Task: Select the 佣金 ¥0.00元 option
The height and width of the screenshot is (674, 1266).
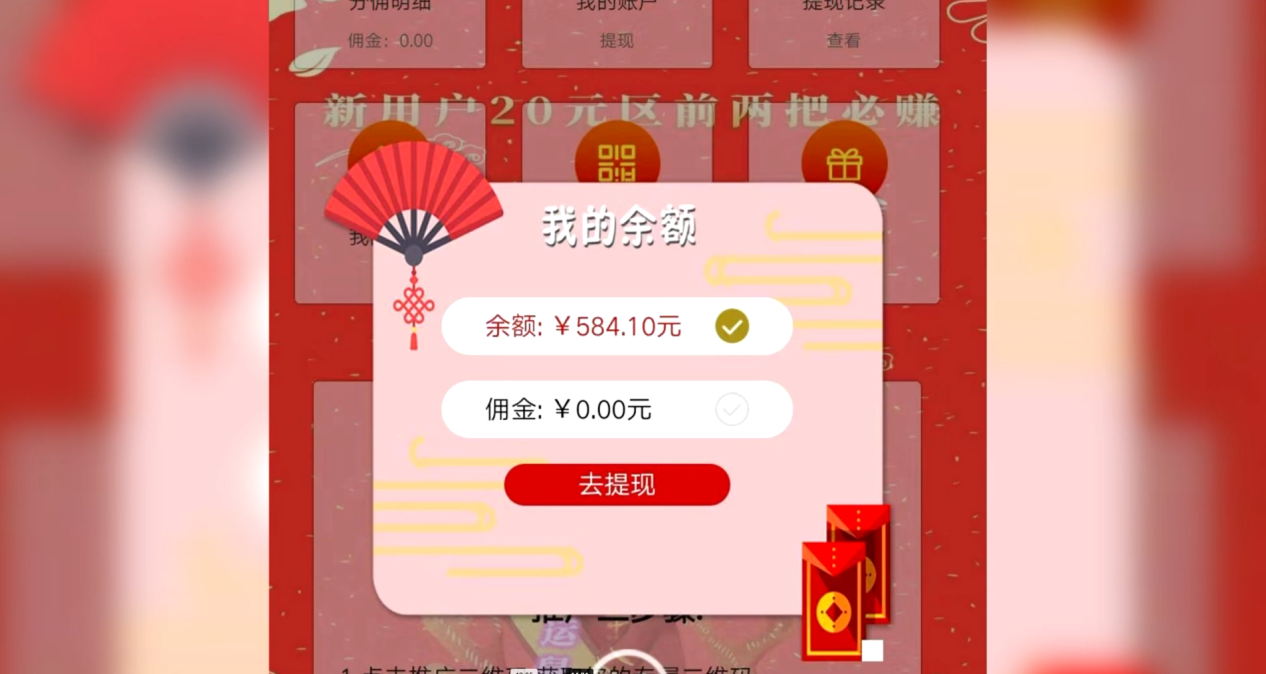Action: tap(616, 409)
